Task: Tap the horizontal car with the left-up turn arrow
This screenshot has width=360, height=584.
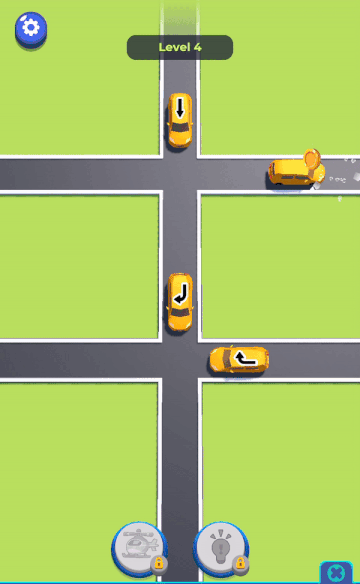Action: [239, 360]
